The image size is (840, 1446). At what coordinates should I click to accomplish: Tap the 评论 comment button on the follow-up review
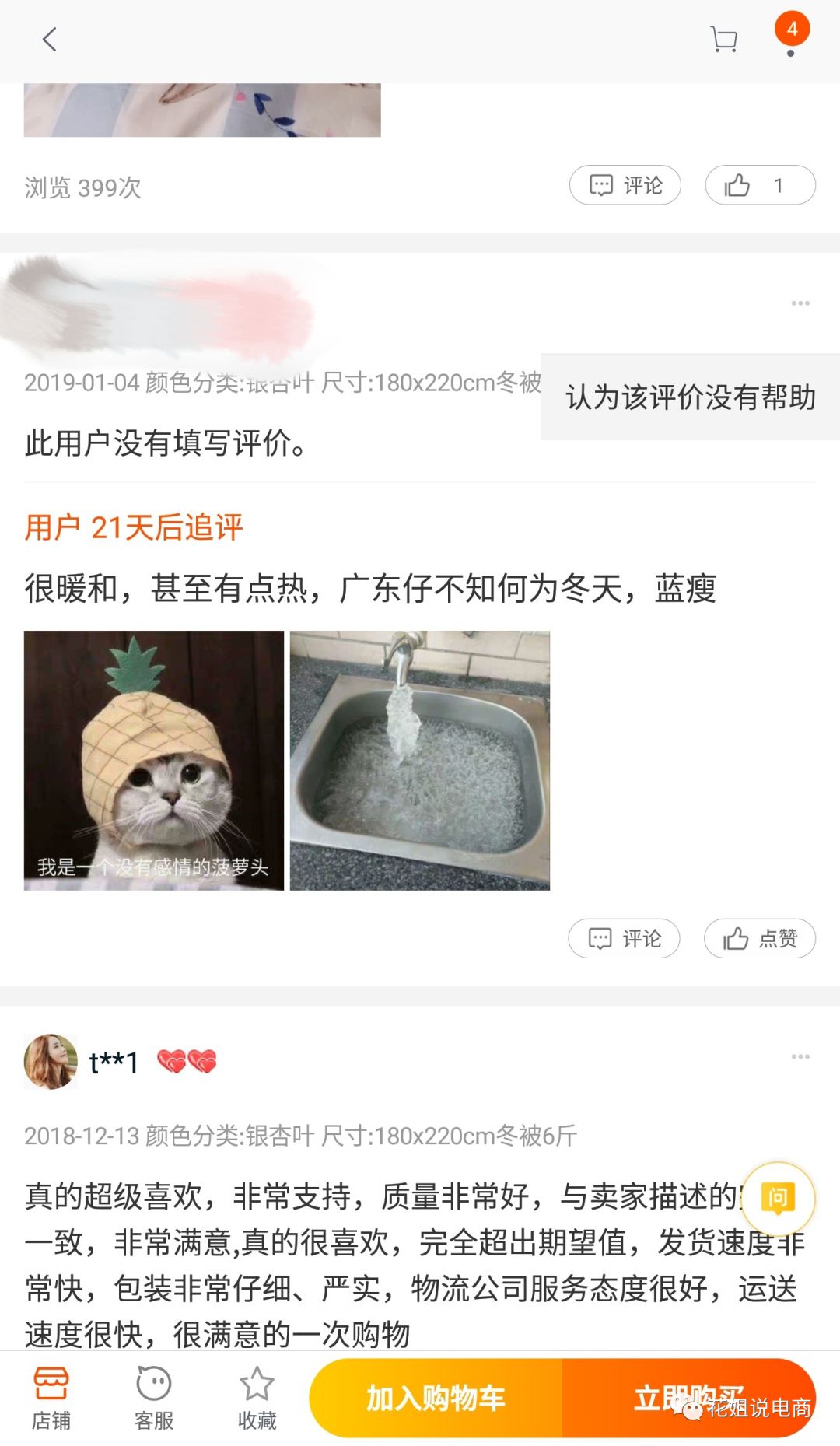click(624, 939)
